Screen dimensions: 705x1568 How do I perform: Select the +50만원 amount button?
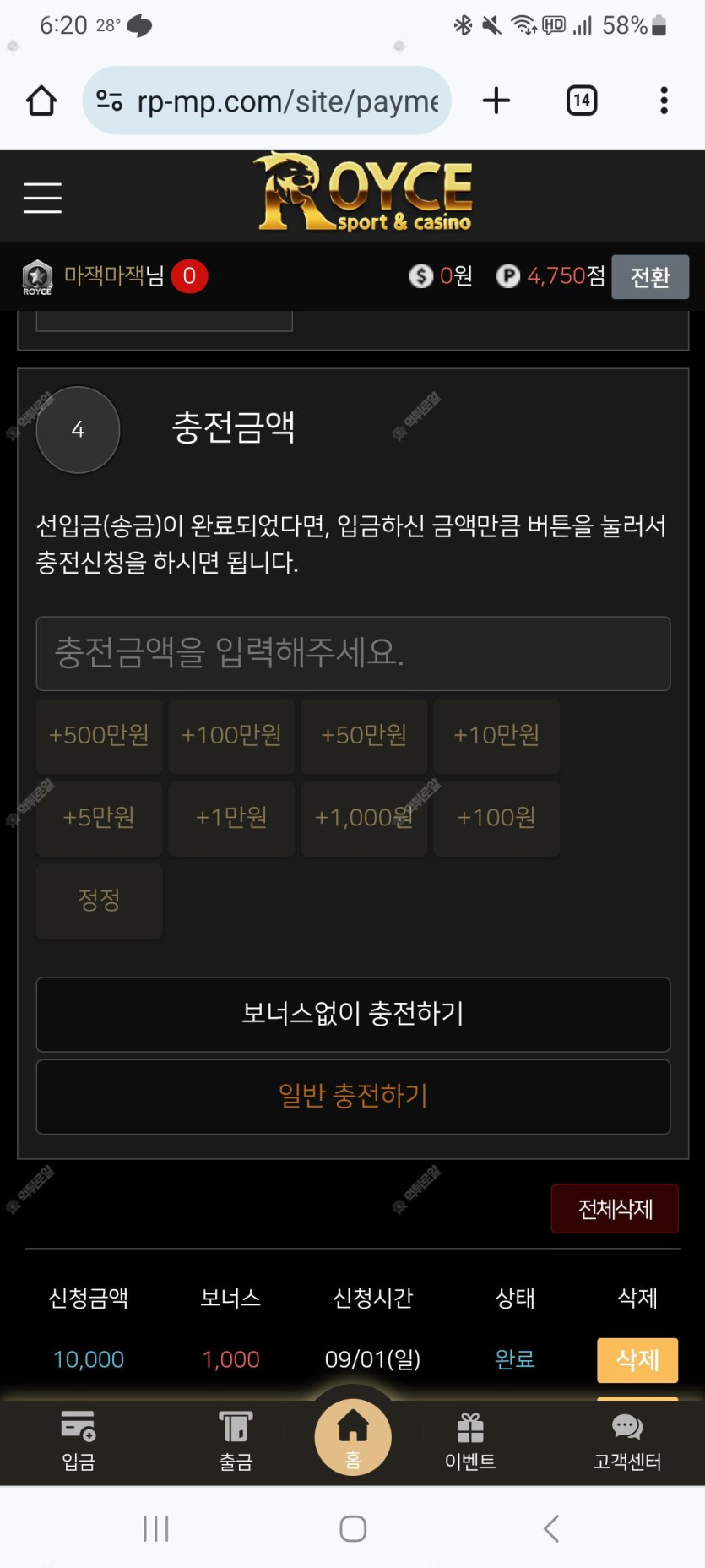tap(364, 735)
